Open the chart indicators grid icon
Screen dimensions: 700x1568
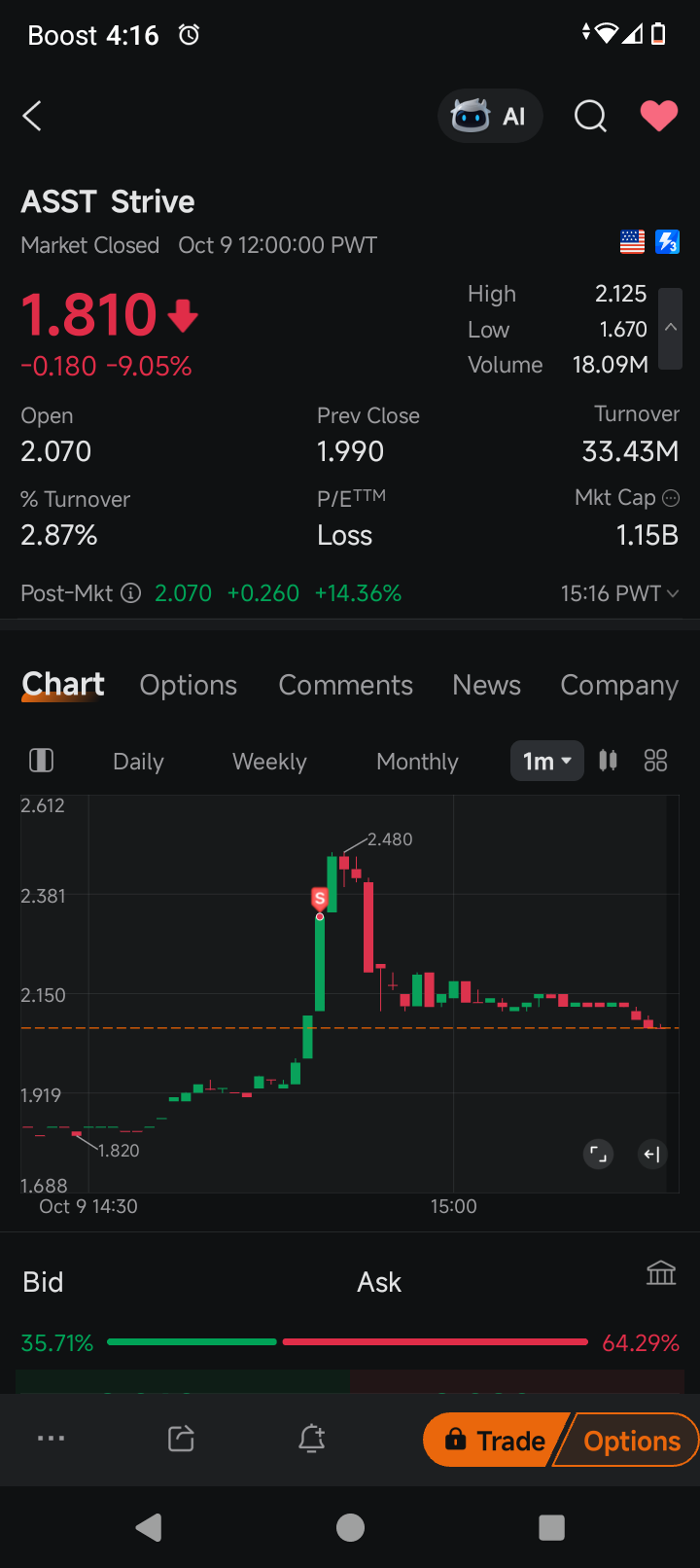pos(655,760)
